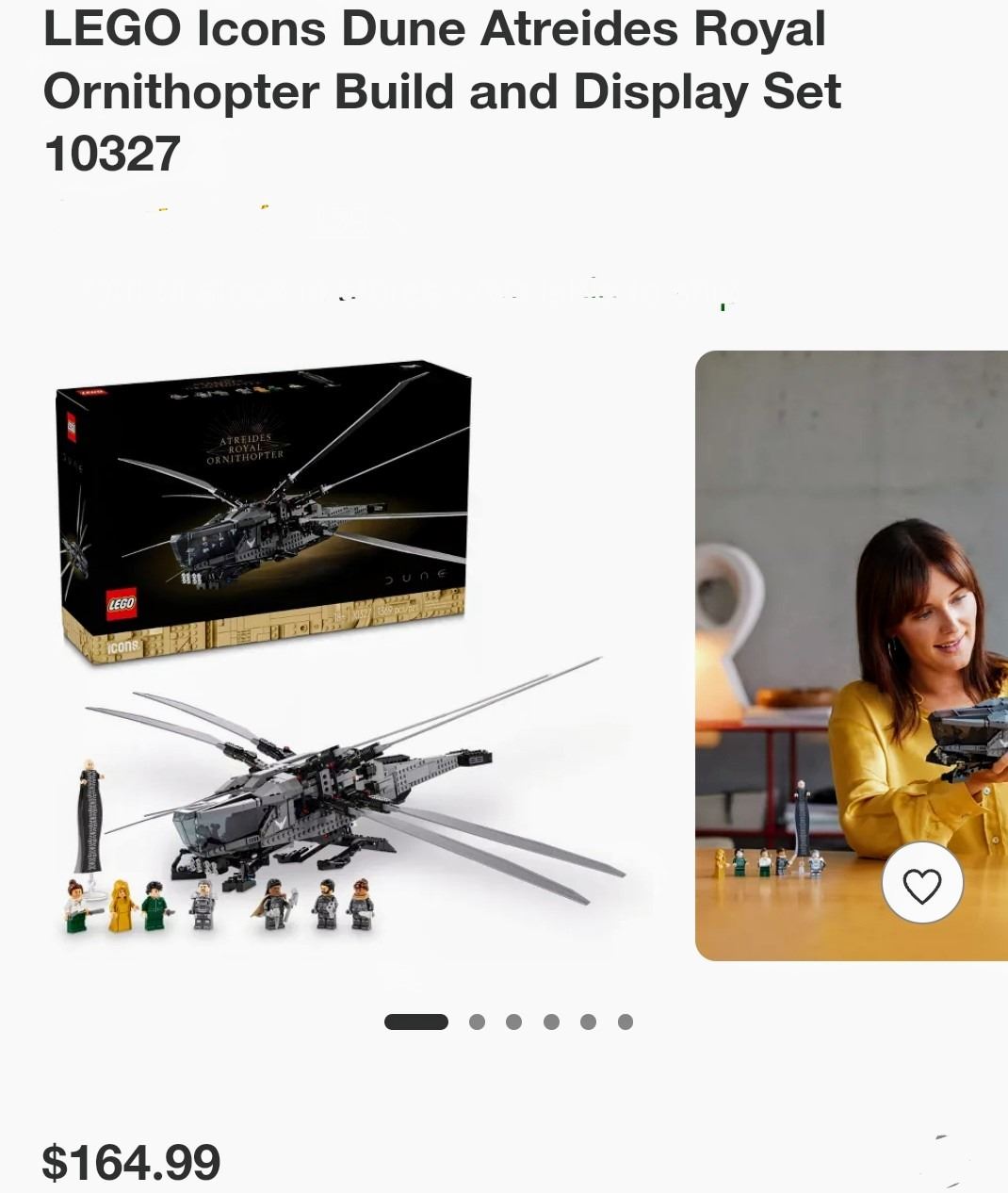Save the item with the heart icon
The image size is (1008, 1193).
coord(922,885)
